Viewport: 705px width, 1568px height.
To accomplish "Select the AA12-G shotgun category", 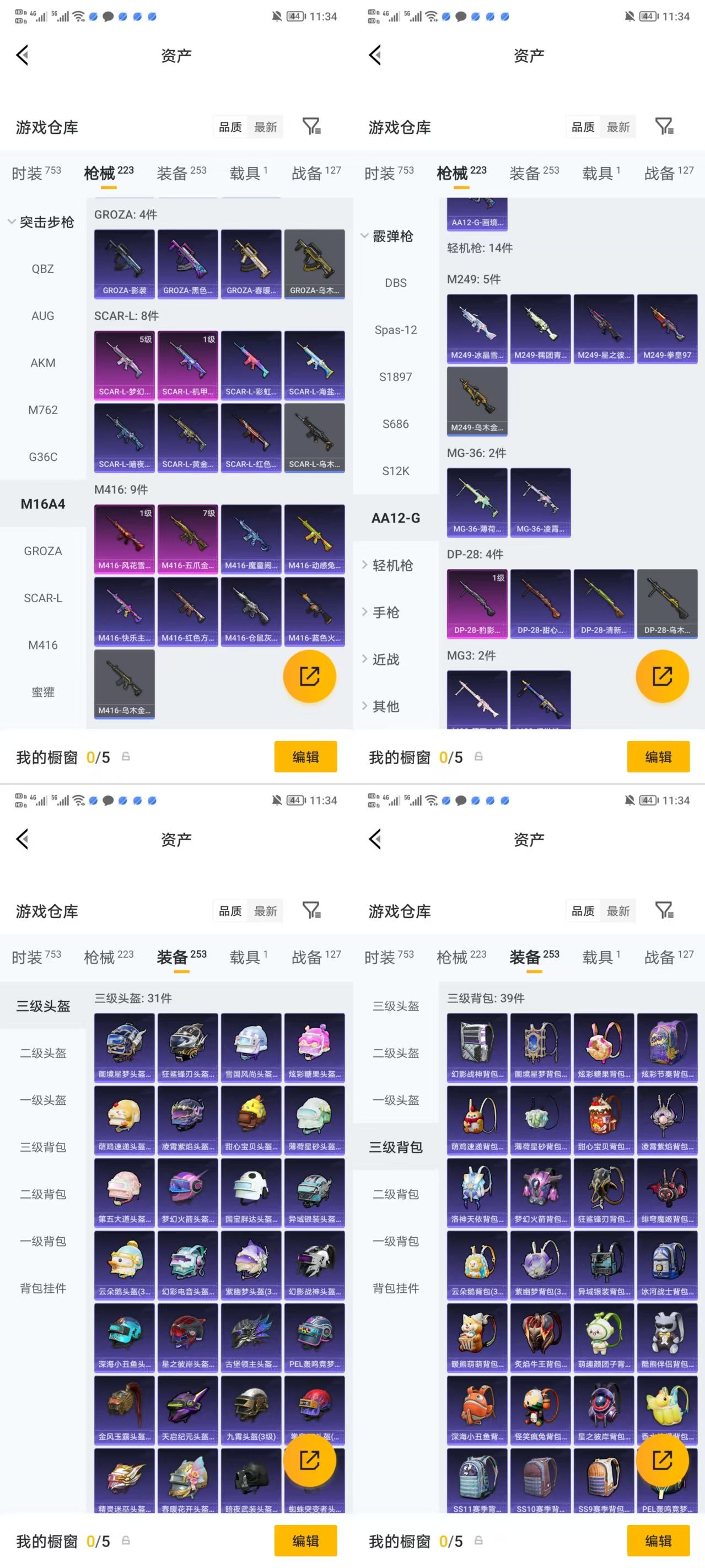I will click(x=396, y=518).
